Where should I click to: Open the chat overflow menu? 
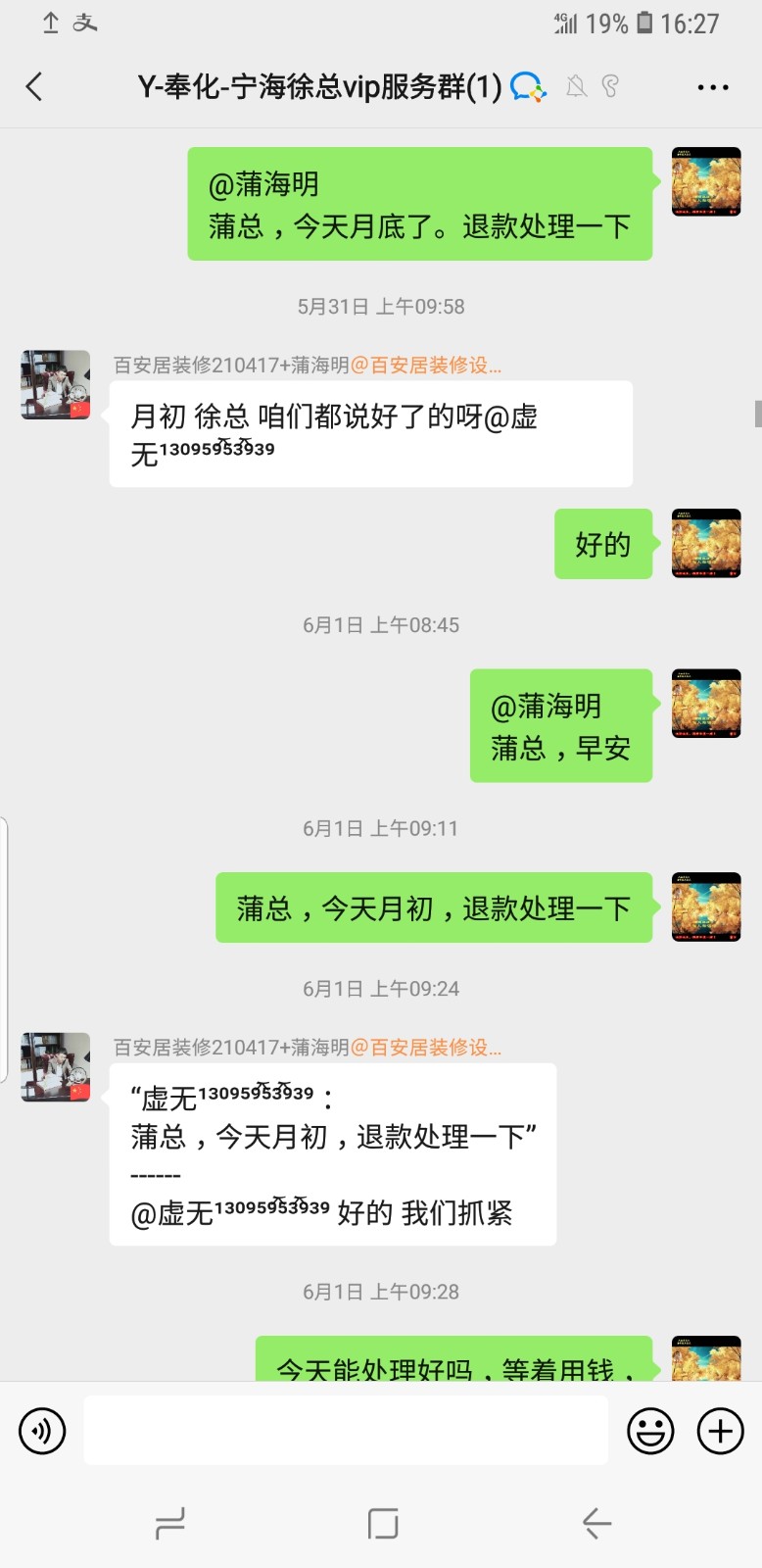point(712,87)
